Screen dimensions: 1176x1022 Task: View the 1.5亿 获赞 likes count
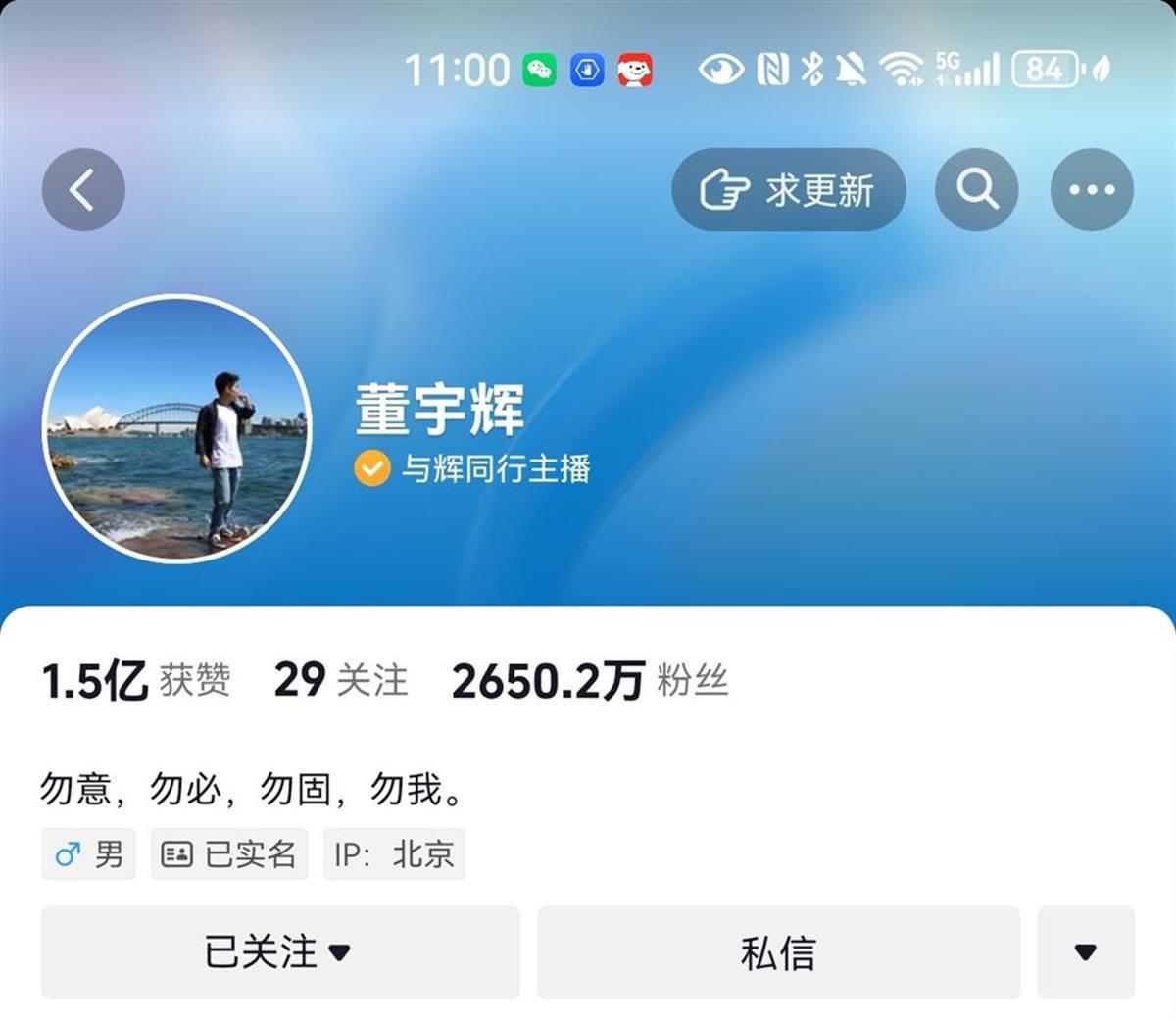coord(135,680)
